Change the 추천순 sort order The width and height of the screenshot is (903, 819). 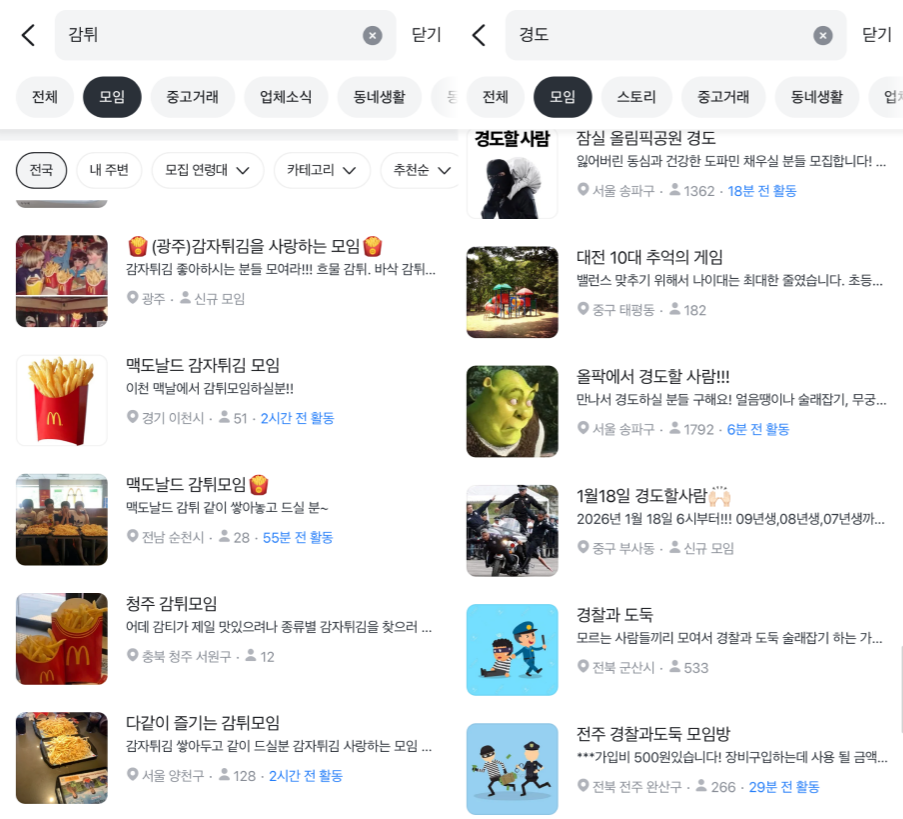[420, 170]
